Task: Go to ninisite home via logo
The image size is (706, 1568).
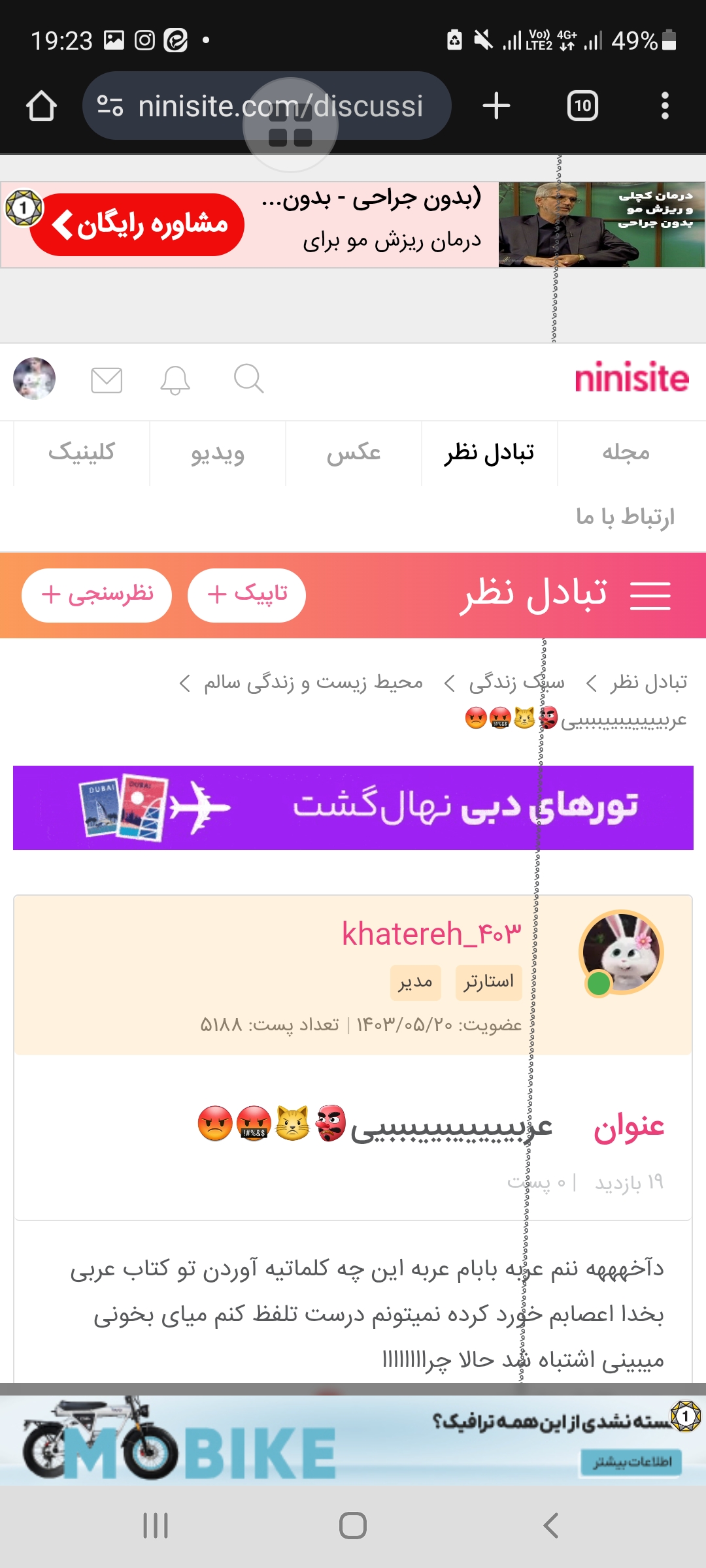Action: click(631, 379)
